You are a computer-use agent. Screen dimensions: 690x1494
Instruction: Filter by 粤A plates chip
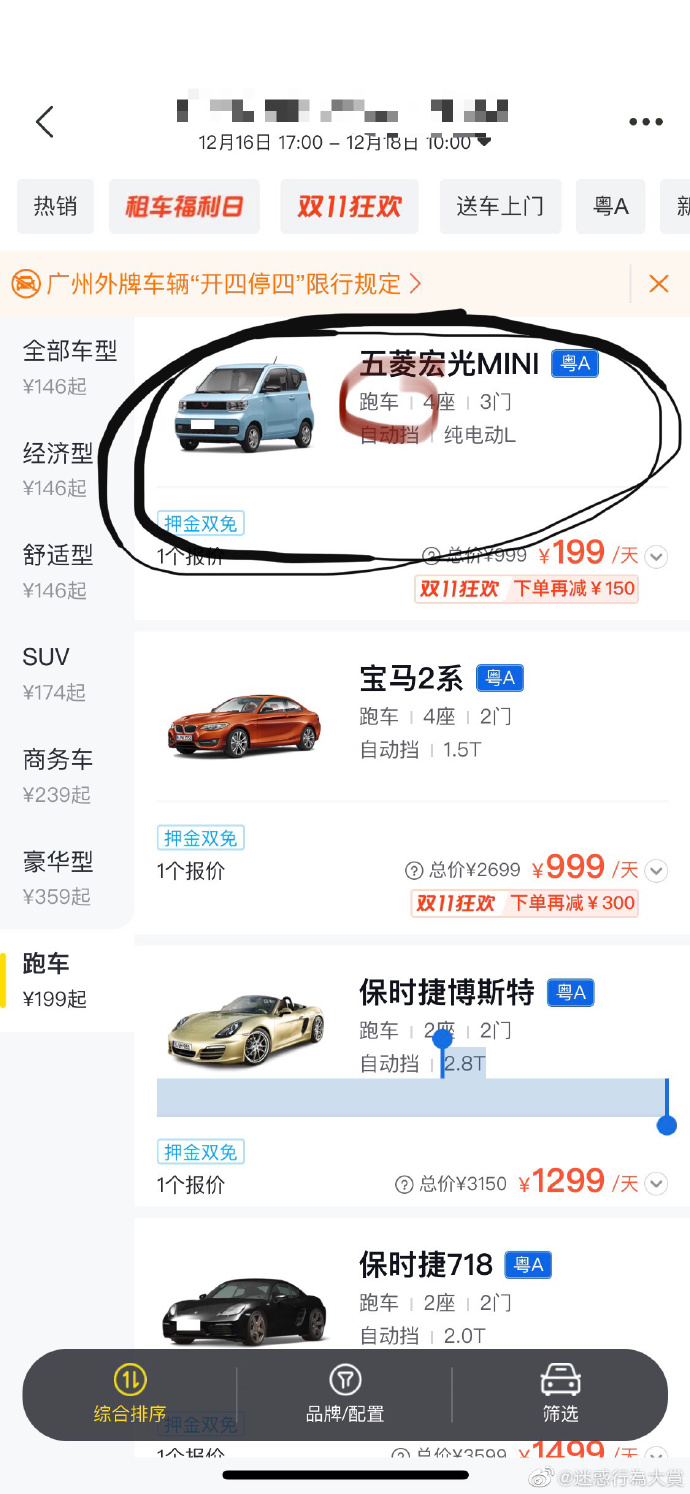(611, 207)
